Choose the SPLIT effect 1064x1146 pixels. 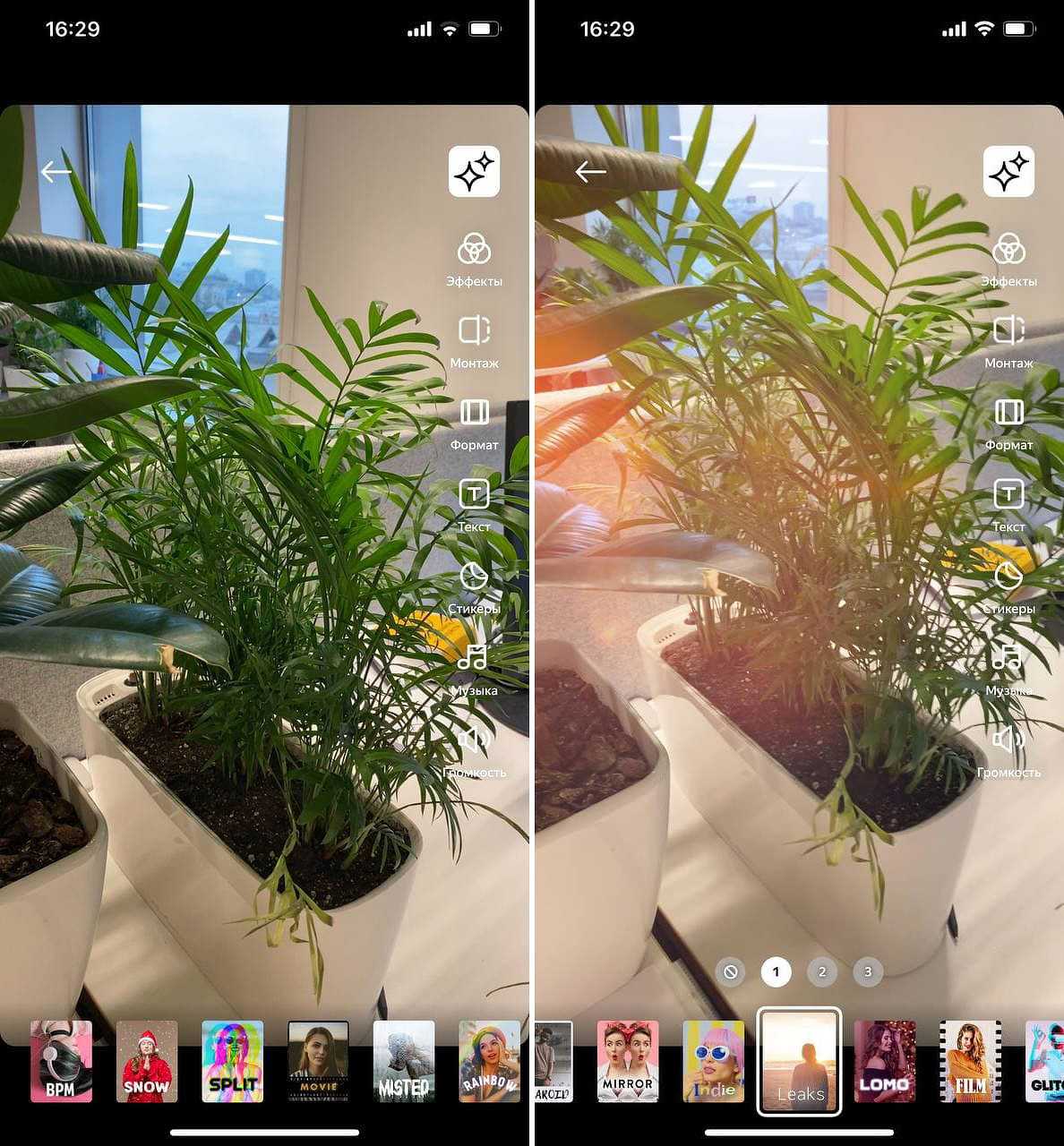pyautogui.click(x=233, y=1062)
